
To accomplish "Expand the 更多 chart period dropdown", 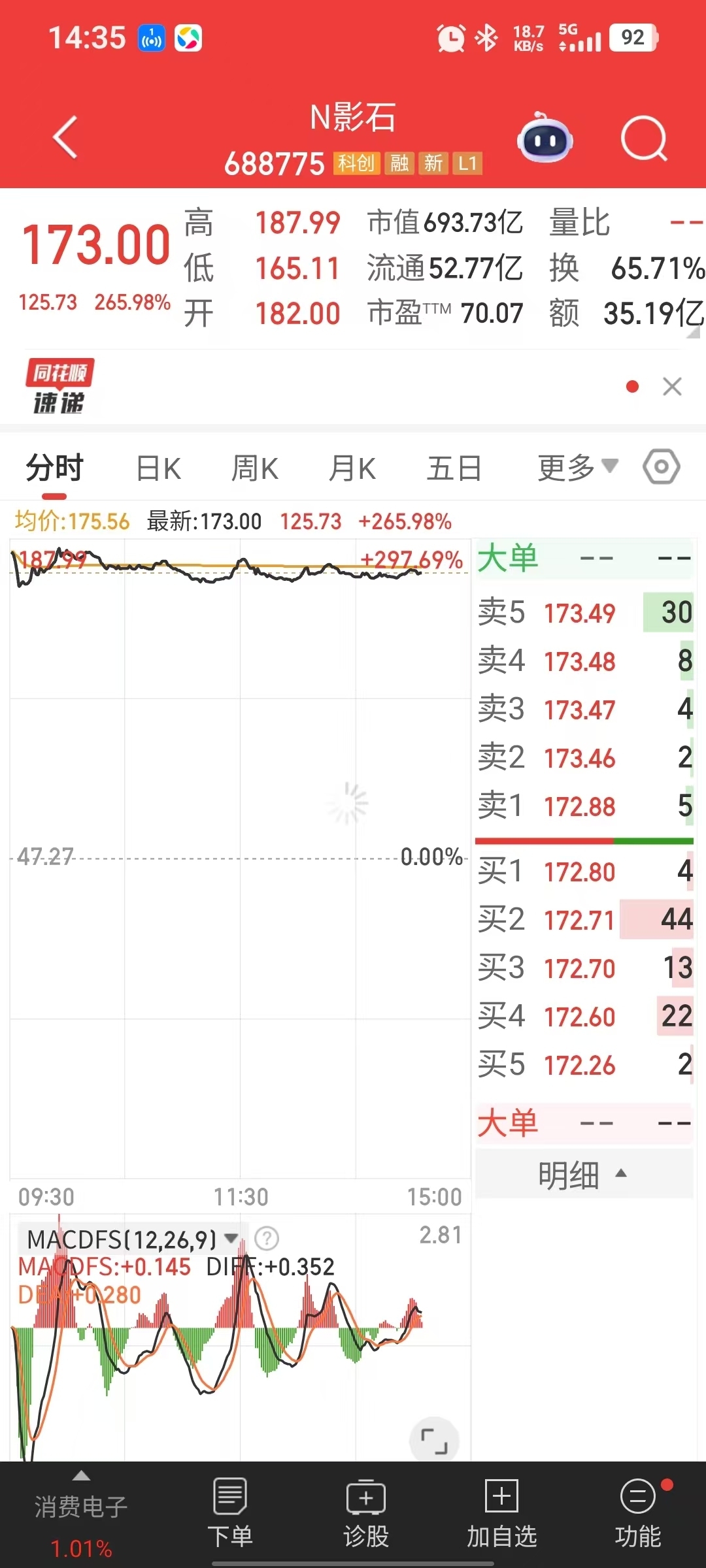I will (x=577, y=468).
